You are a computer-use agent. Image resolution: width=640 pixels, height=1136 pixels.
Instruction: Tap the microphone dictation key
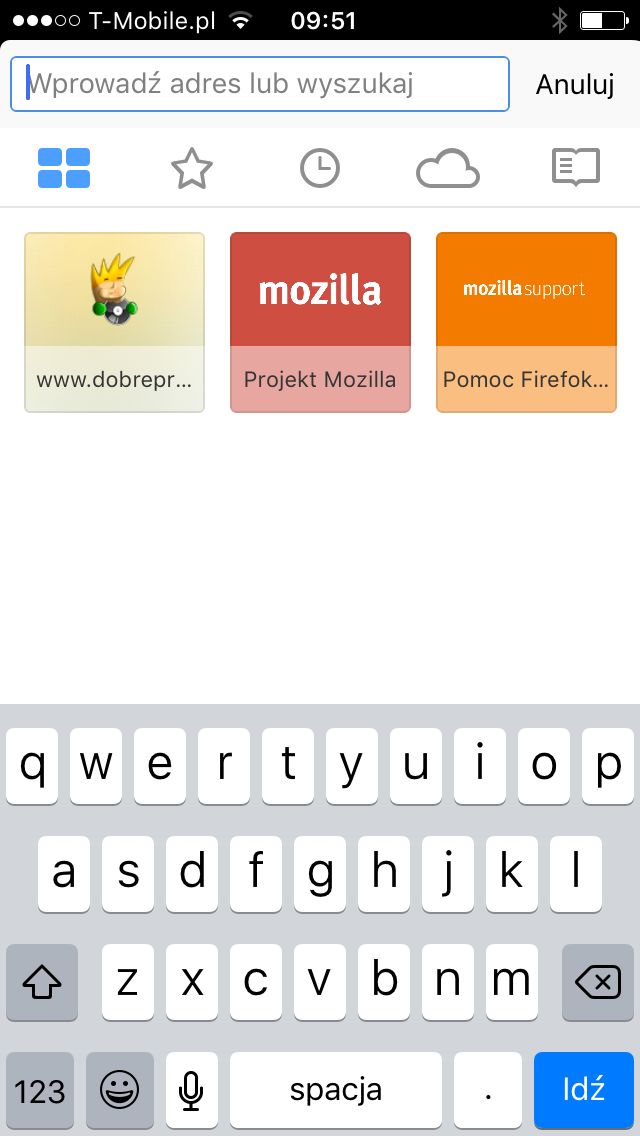[x=191, y=1090]
